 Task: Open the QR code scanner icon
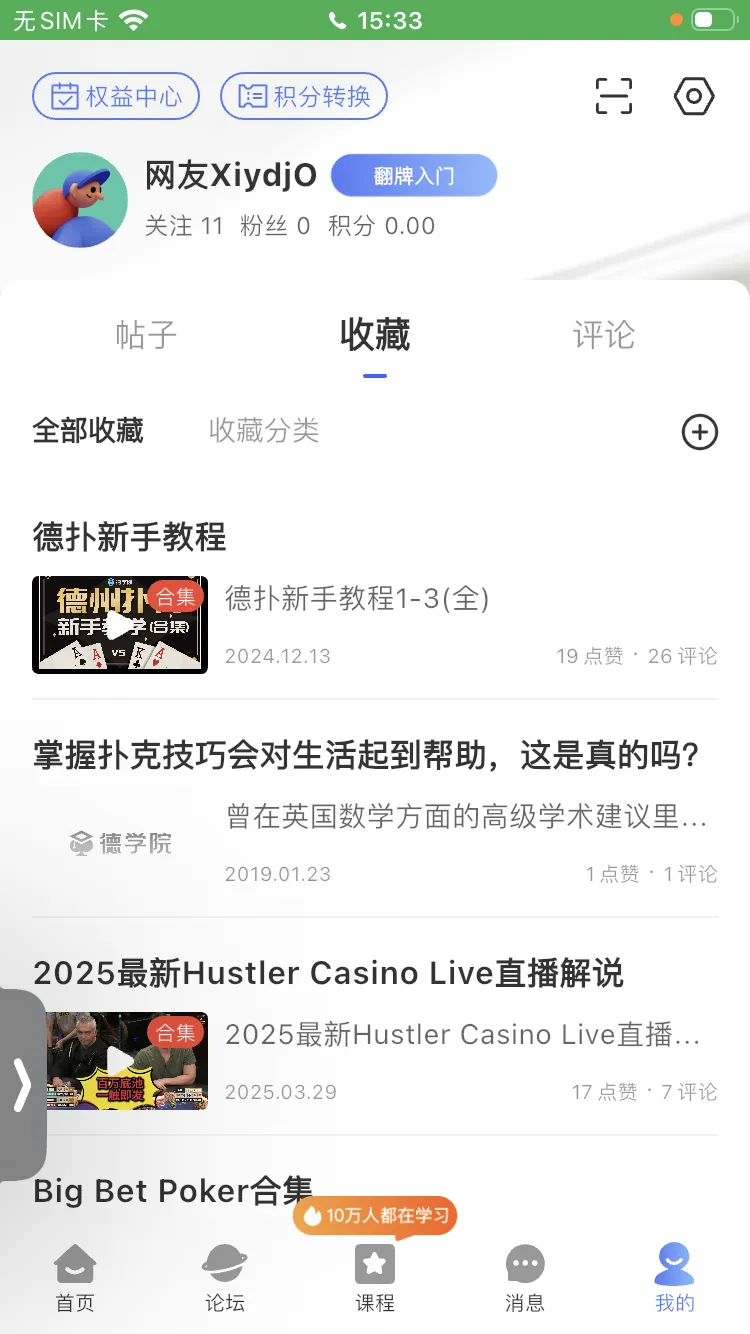point(613,96)
